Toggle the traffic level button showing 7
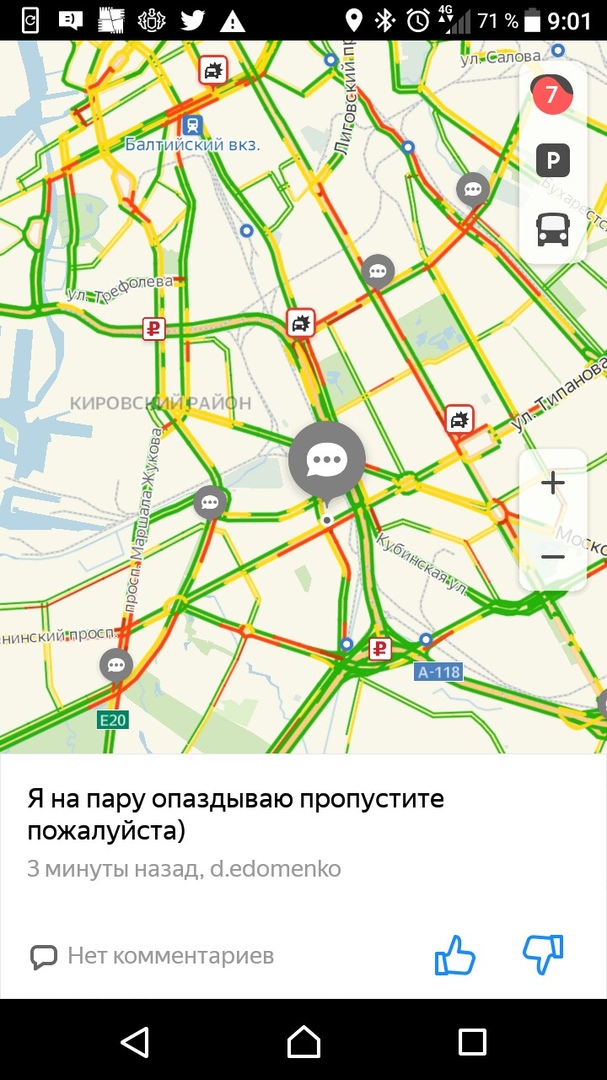The image size is (607, 1080). coord(551,96)
